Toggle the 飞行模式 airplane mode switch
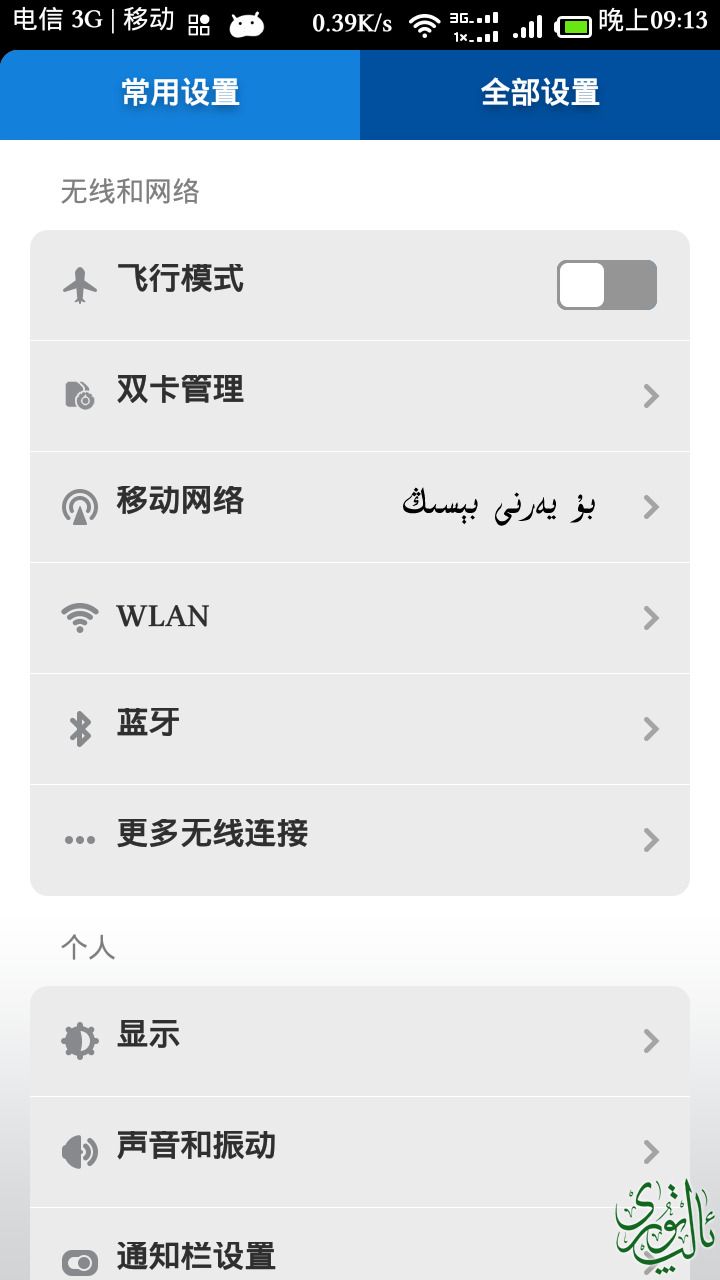Viewport: 720px width, 1280px height. pos(606,285)
